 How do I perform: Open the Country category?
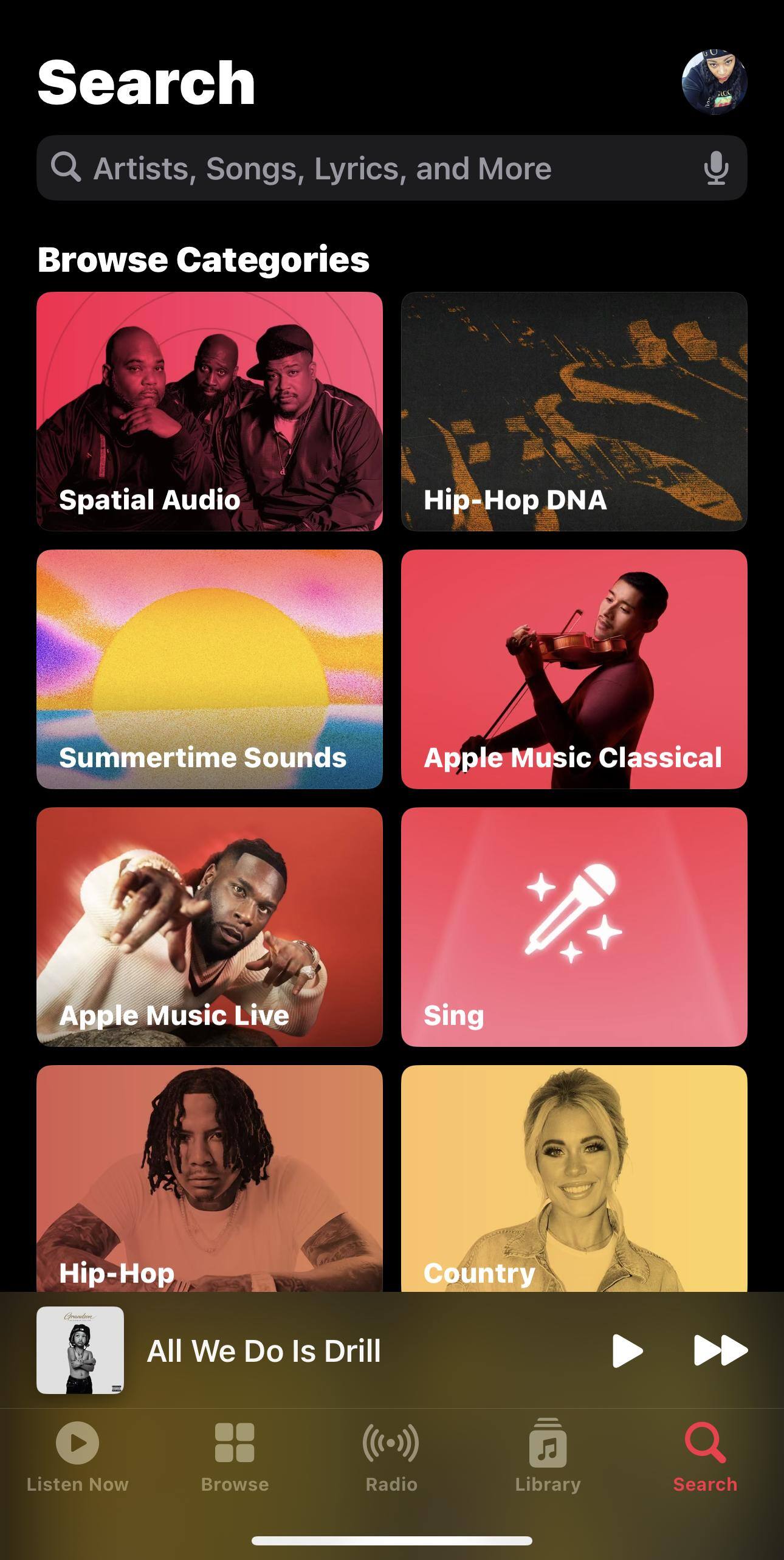574,1179
